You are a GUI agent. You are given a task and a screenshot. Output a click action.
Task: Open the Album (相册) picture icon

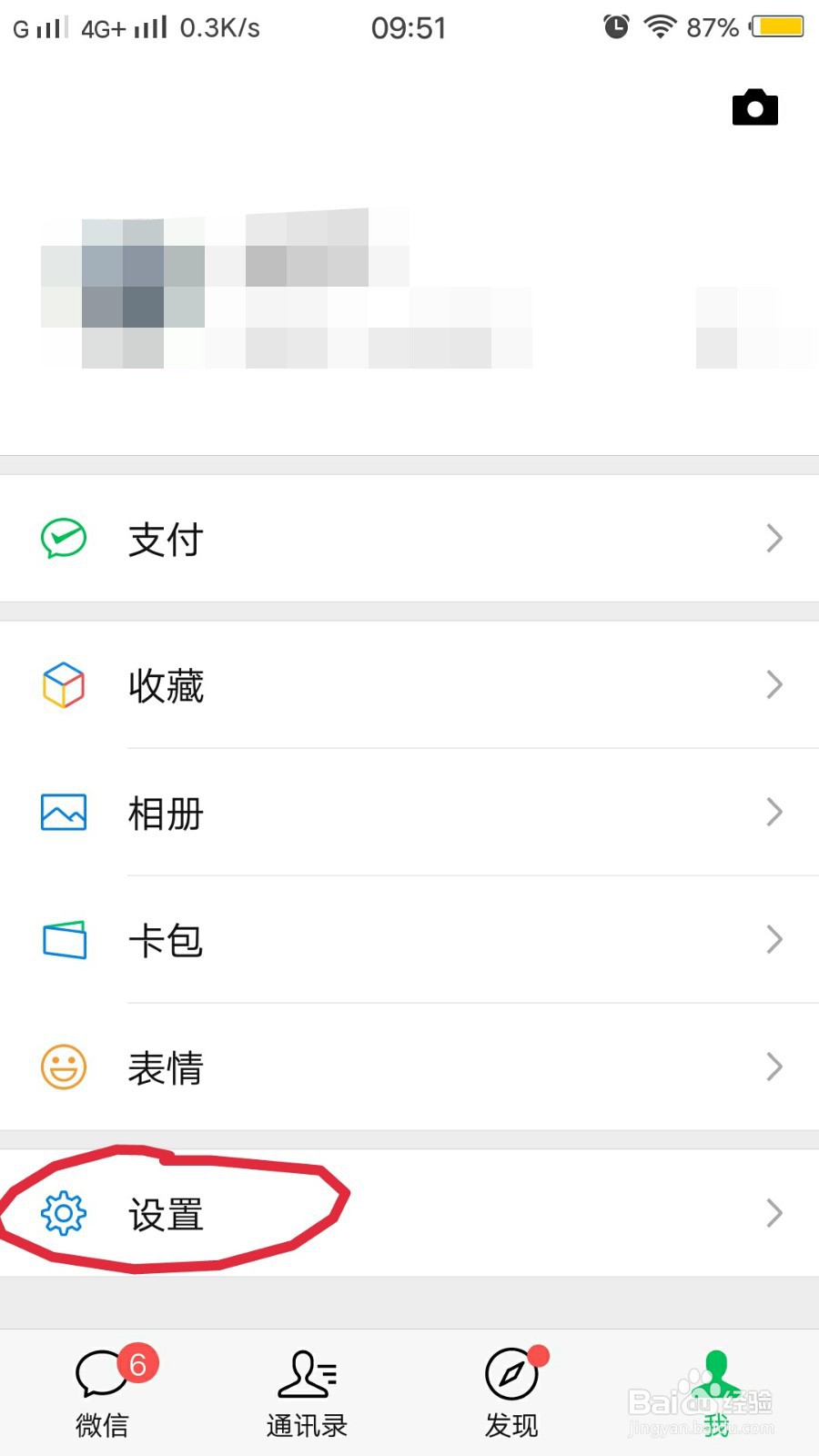62,813
